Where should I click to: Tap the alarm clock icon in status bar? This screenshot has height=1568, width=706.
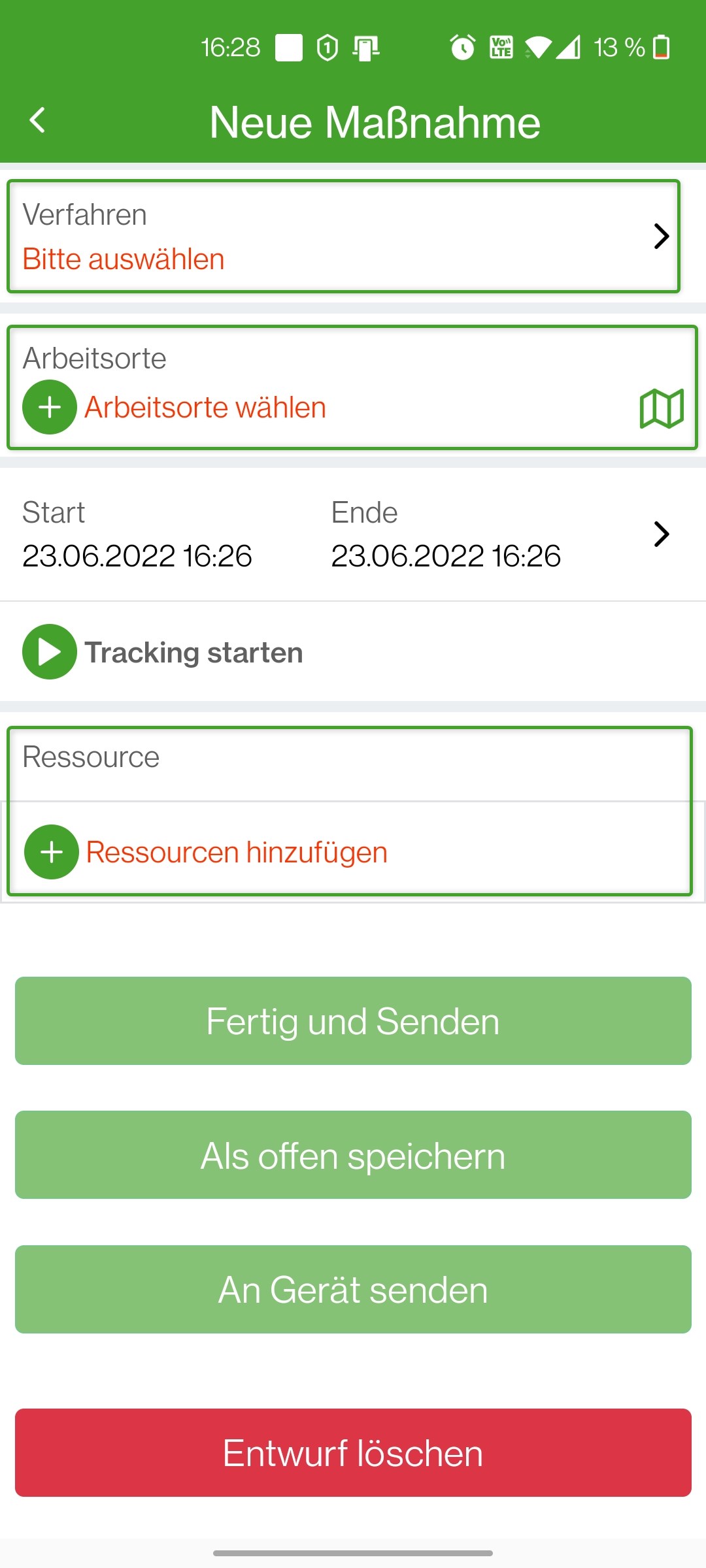[x=462, y=46]
